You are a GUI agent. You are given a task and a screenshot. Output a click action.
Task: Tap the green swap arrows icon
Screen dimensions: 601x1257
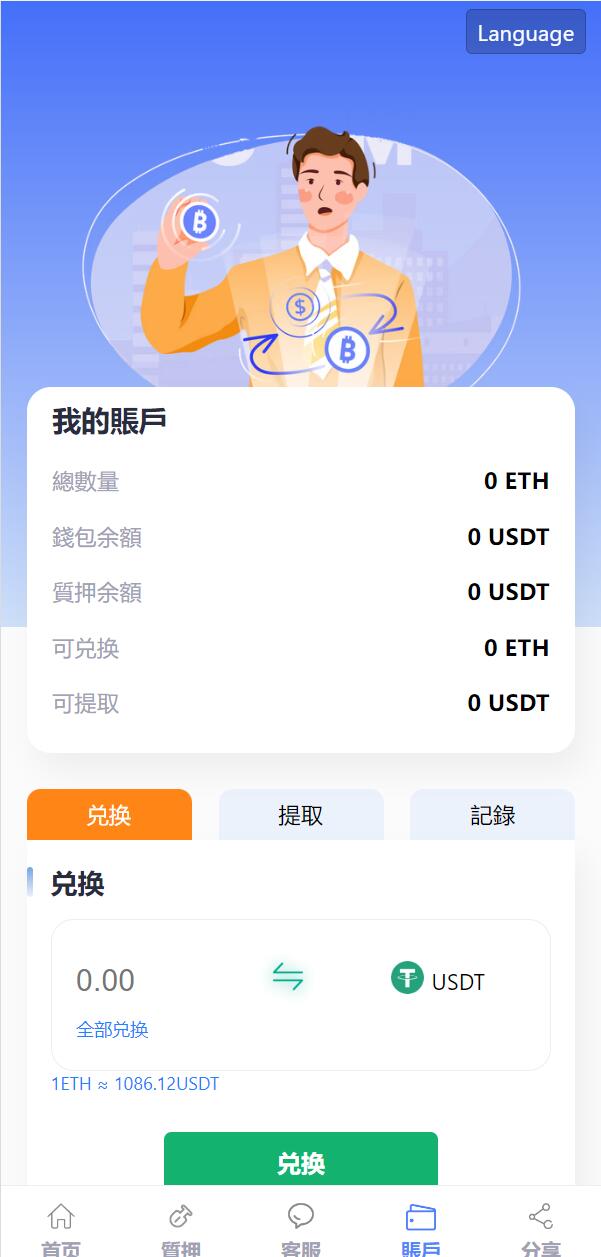[x=288, y=977]
